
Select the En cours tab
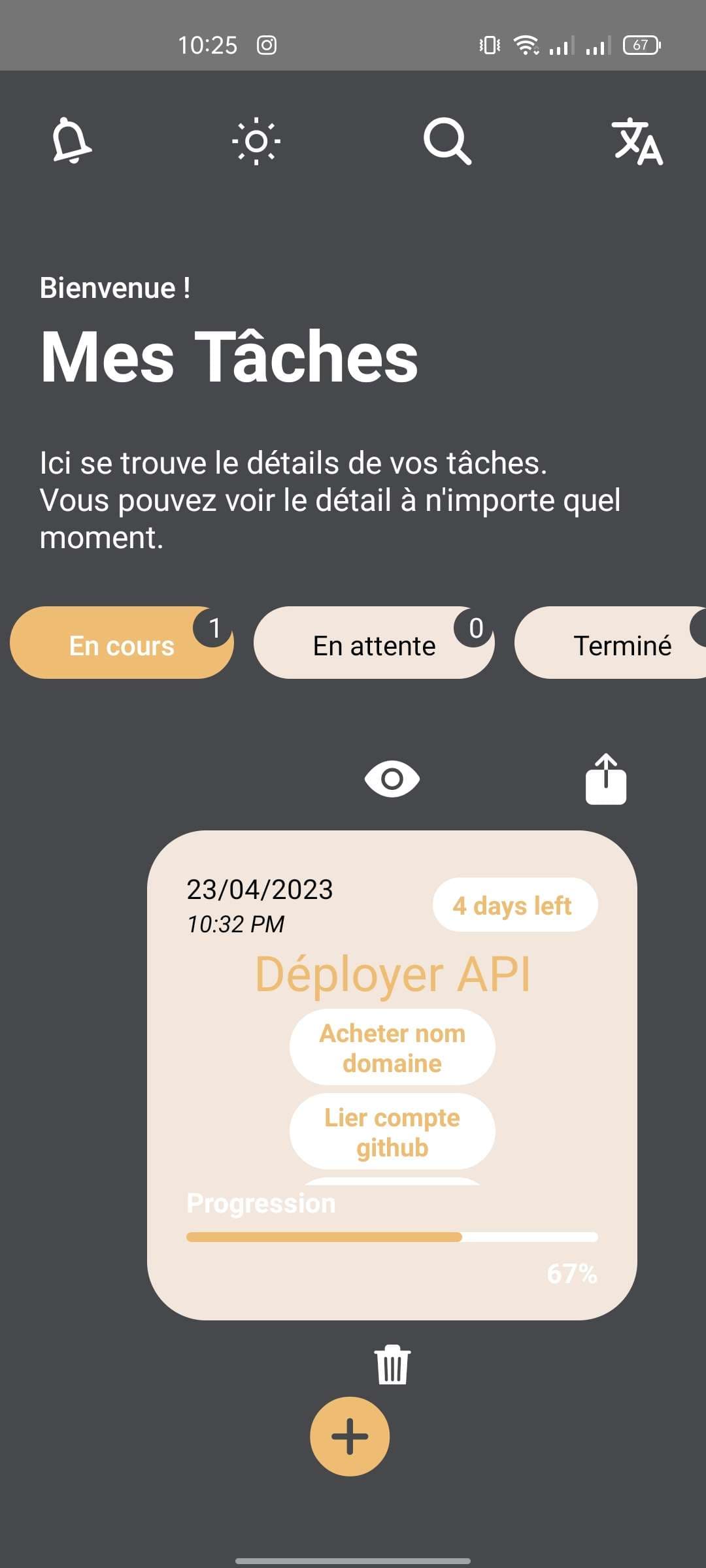(x=122, y=644)
